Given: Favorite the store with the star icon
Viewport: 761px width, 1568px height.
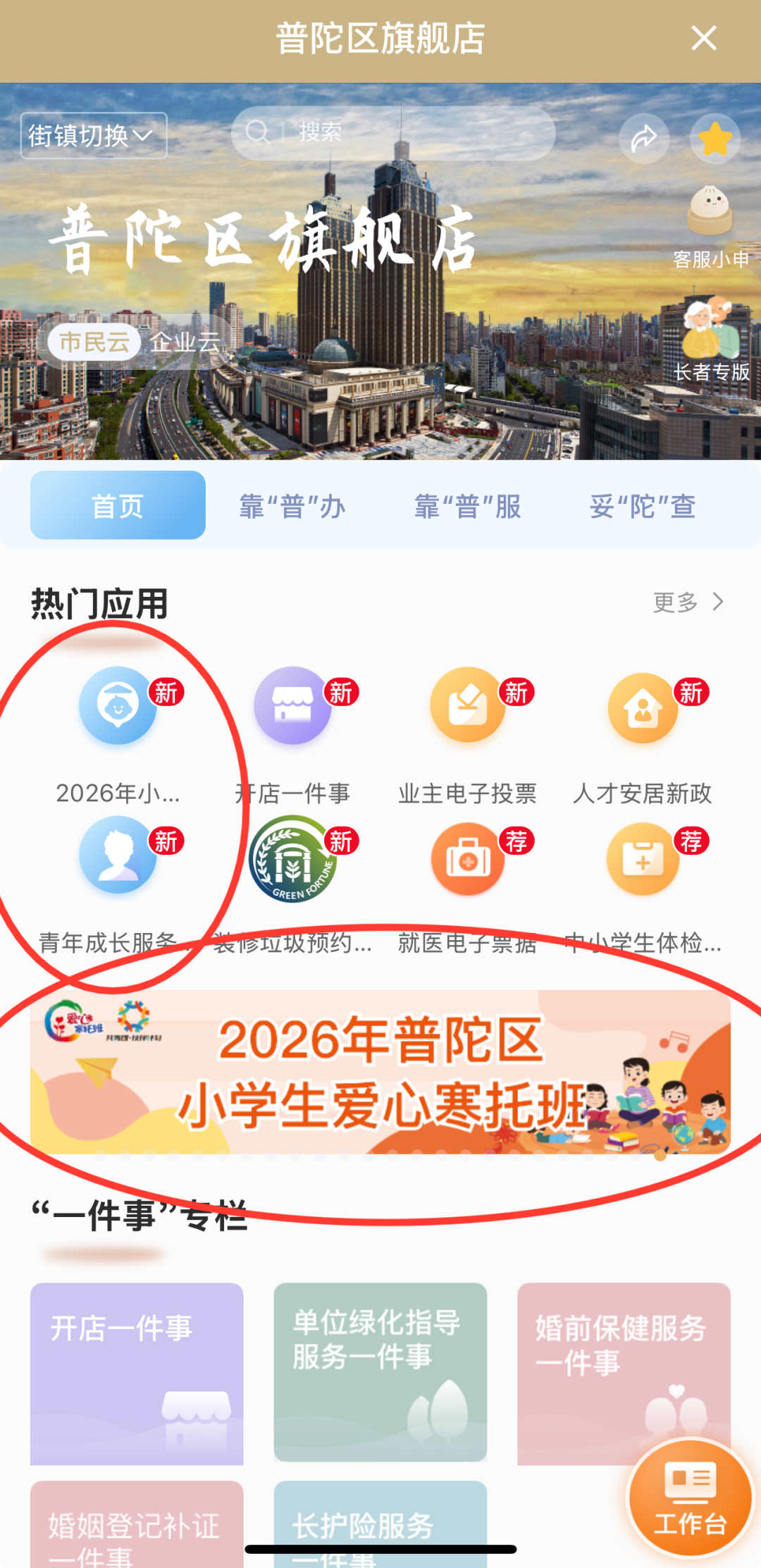Looking at the screenshot, I should pos(714,139).
